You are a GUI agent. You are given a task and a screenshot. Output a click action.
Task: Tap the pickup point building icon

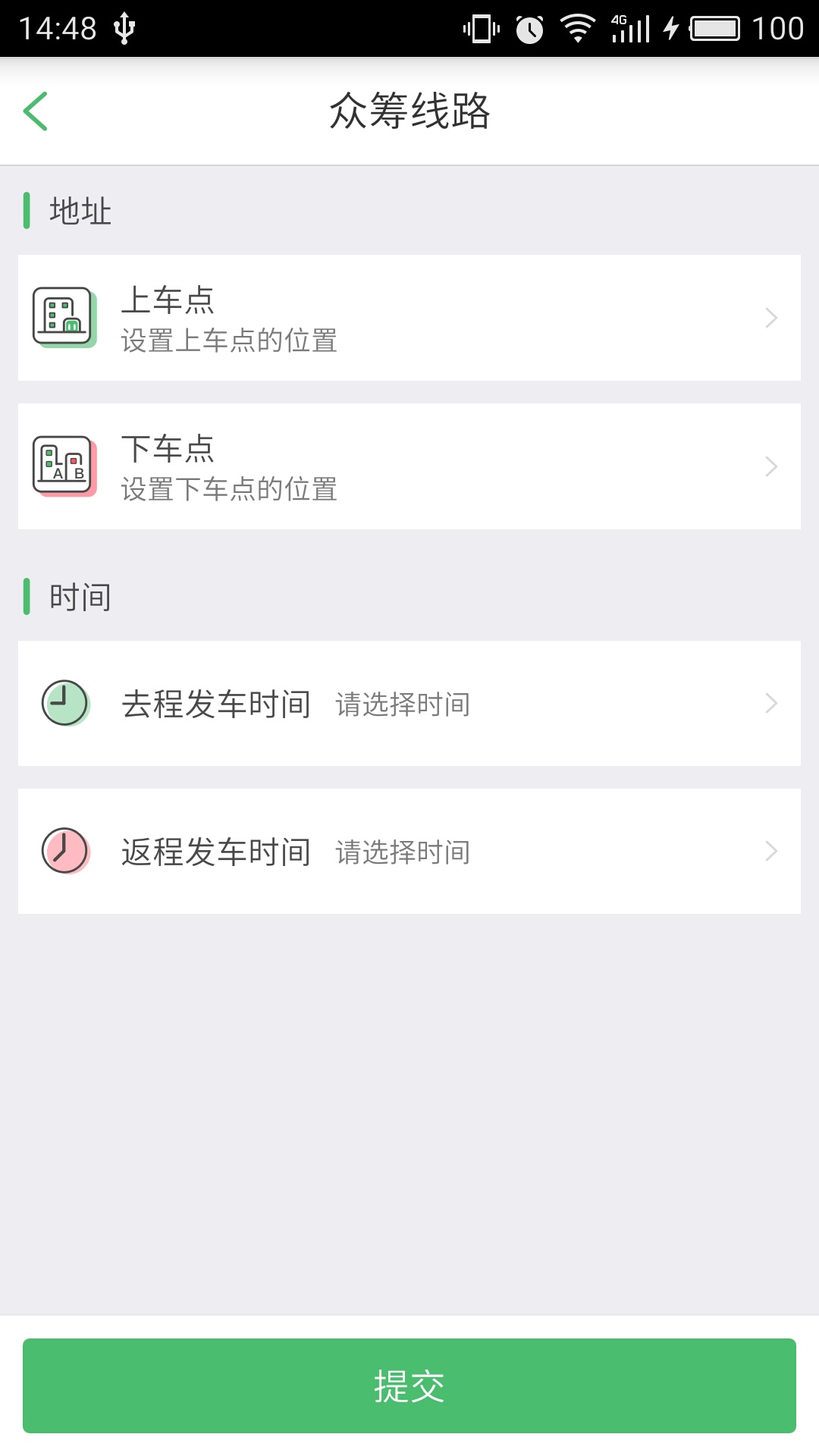click(64, 318)
